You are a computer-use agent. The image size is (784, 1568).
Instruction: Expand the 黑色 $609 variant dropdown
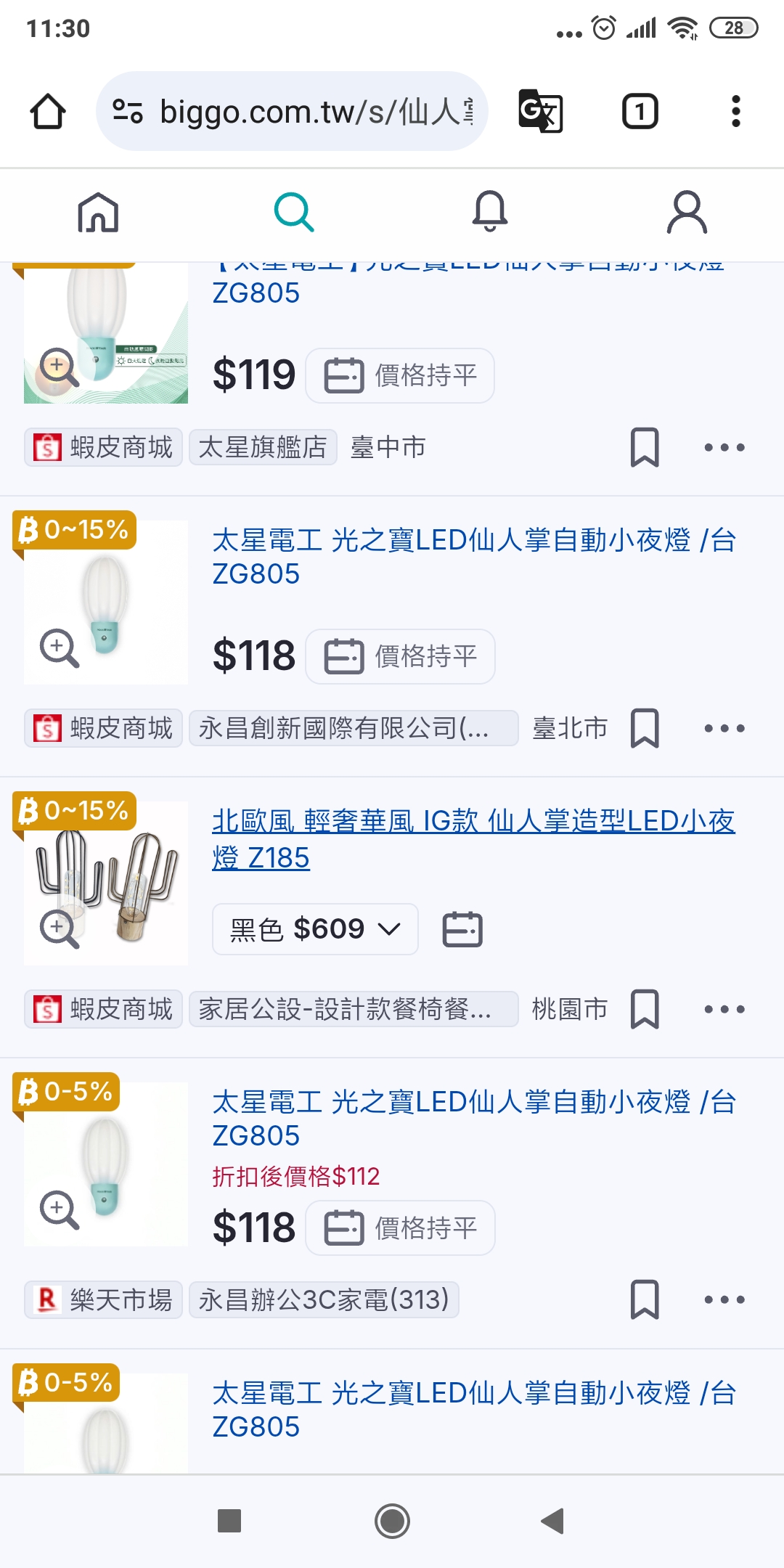[315, 929]
